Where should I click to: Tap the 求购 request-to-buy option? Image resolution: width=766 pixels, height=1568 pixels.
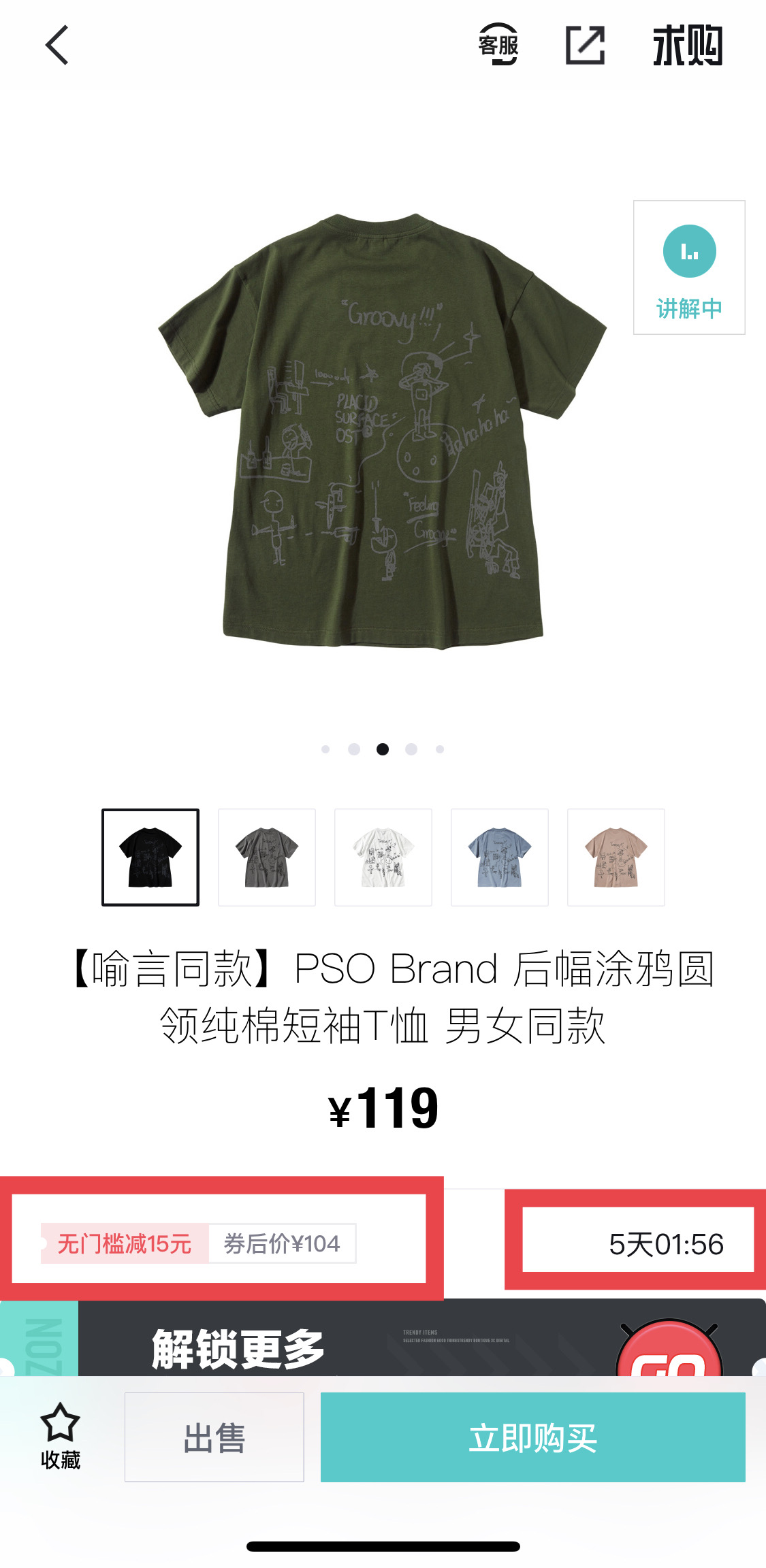(688, 46)
